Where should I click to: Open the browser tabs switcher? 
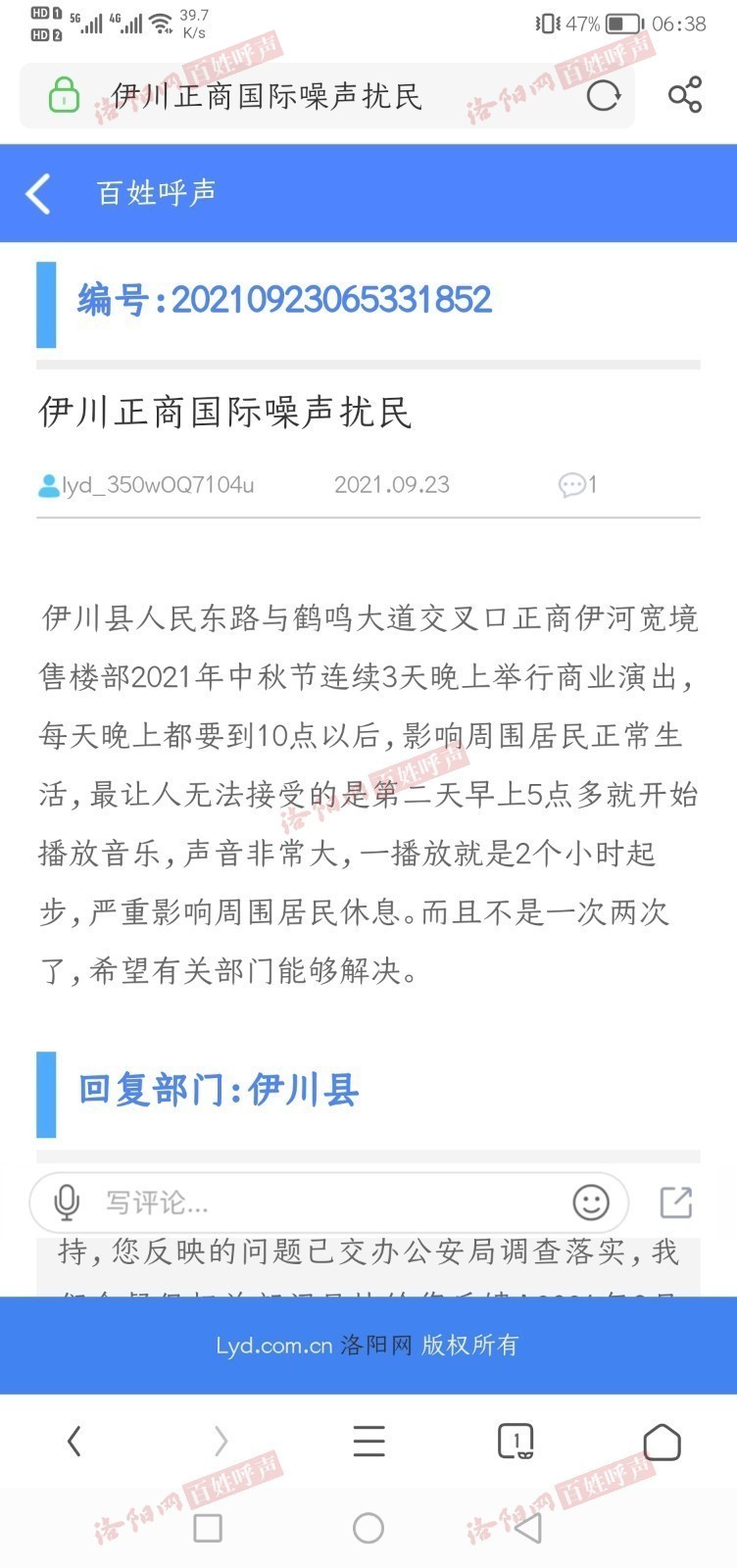click(516, 1442)
